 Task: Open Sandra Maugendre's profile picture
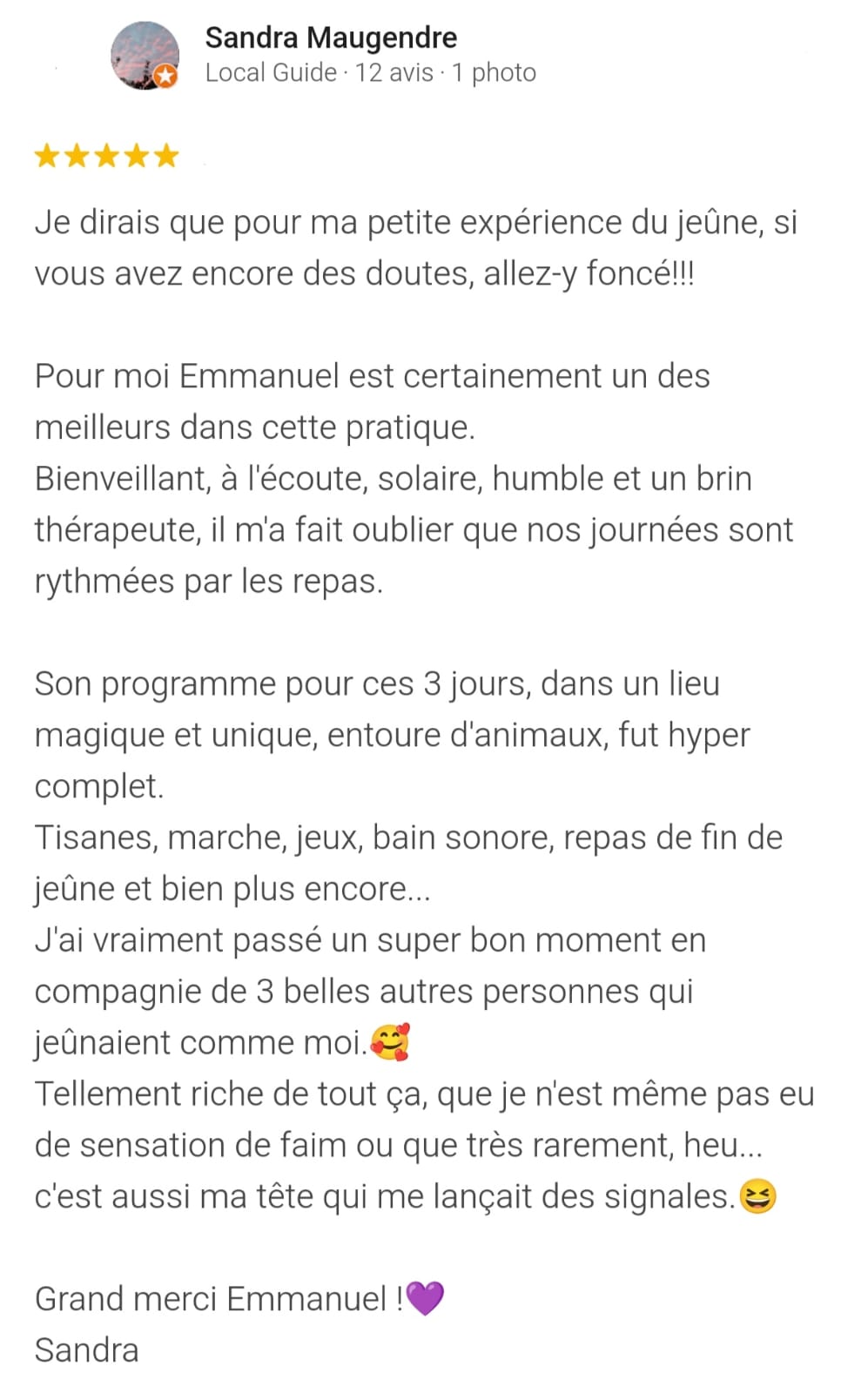point(145,56)
